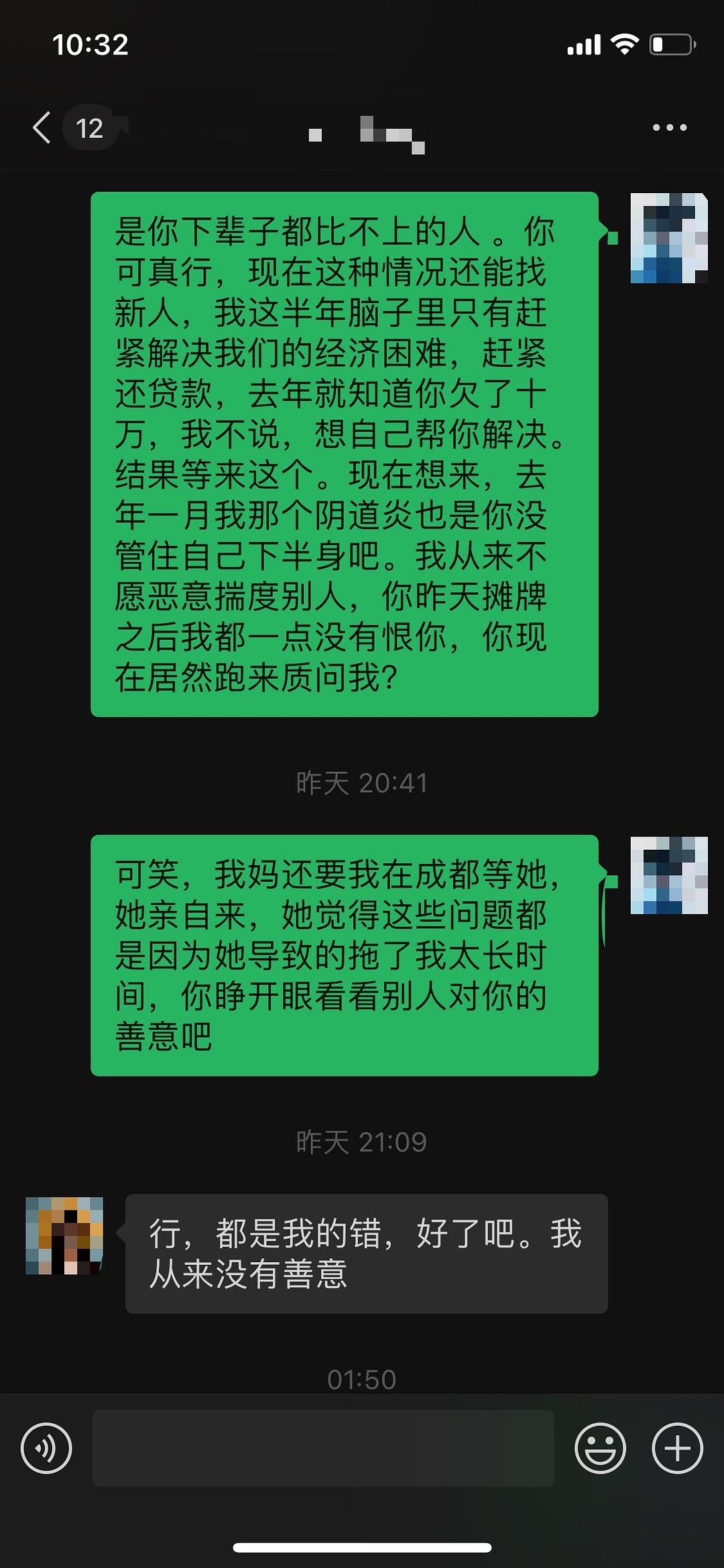Viewport: 724px width, 1568px height.
Task: Tap the avatar beside the first long green message
Action: (x=668, y=238)
